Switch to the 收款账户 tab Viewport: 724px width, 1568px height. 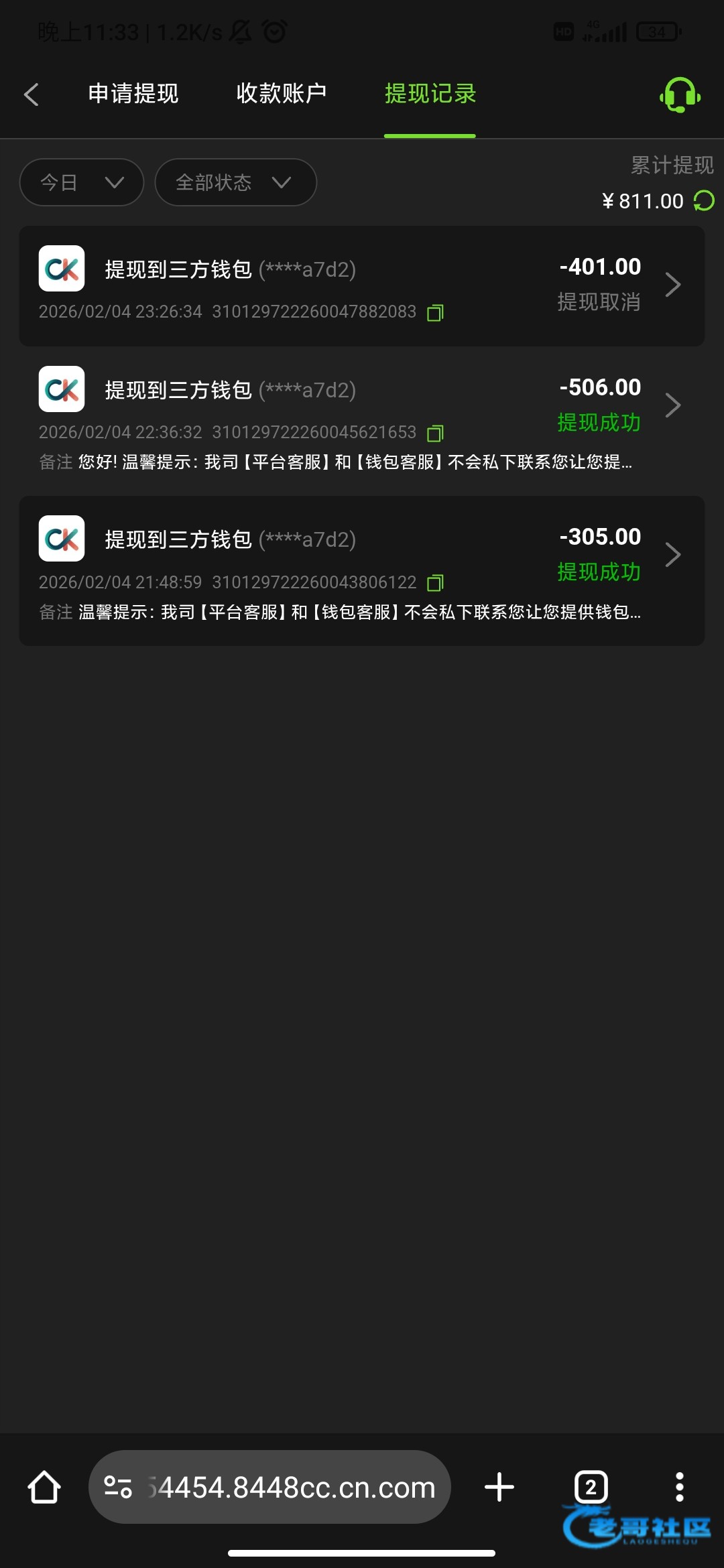282,94
